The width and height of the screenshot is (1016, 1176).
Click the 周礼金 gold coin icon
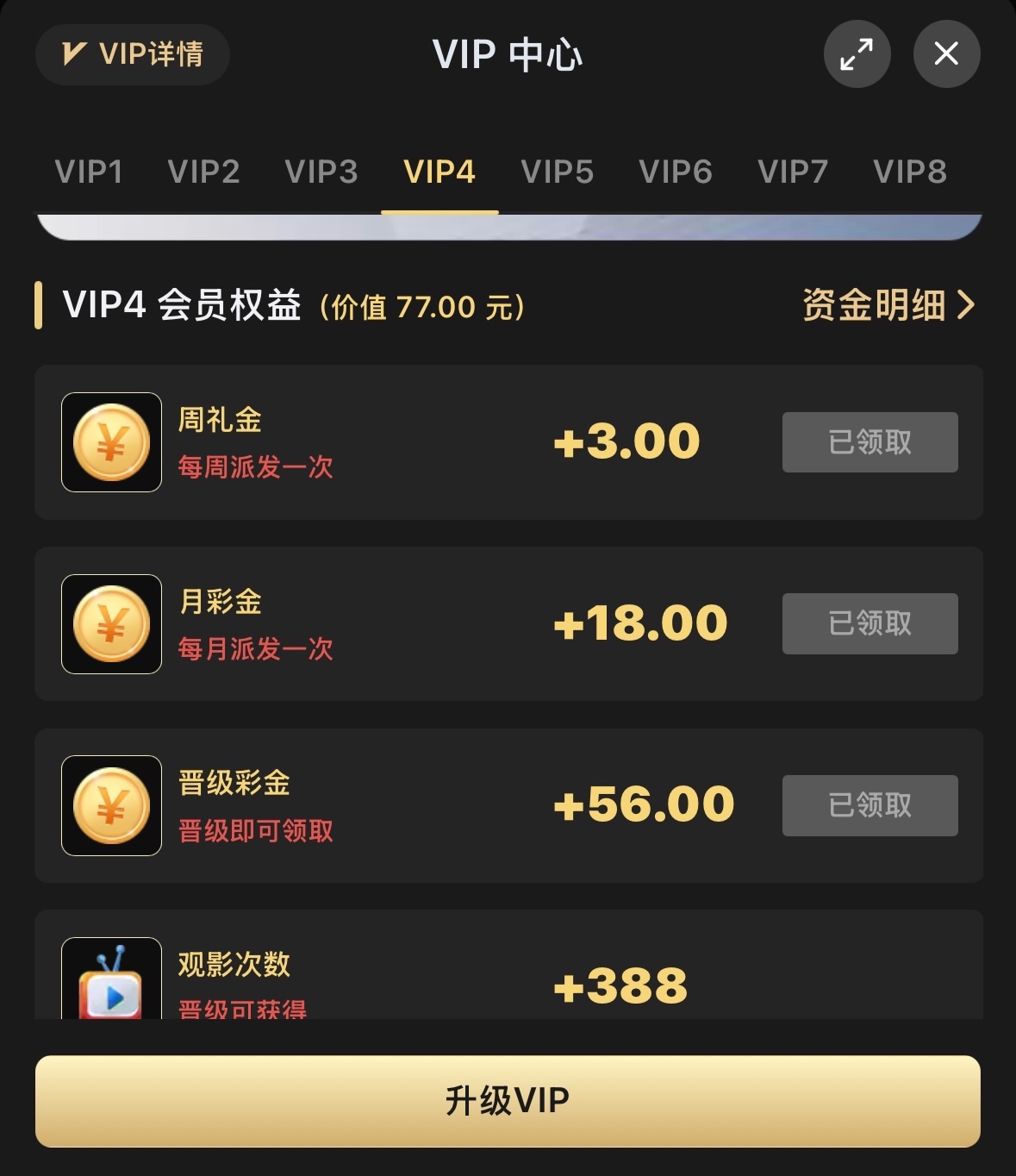coord(110,442)
